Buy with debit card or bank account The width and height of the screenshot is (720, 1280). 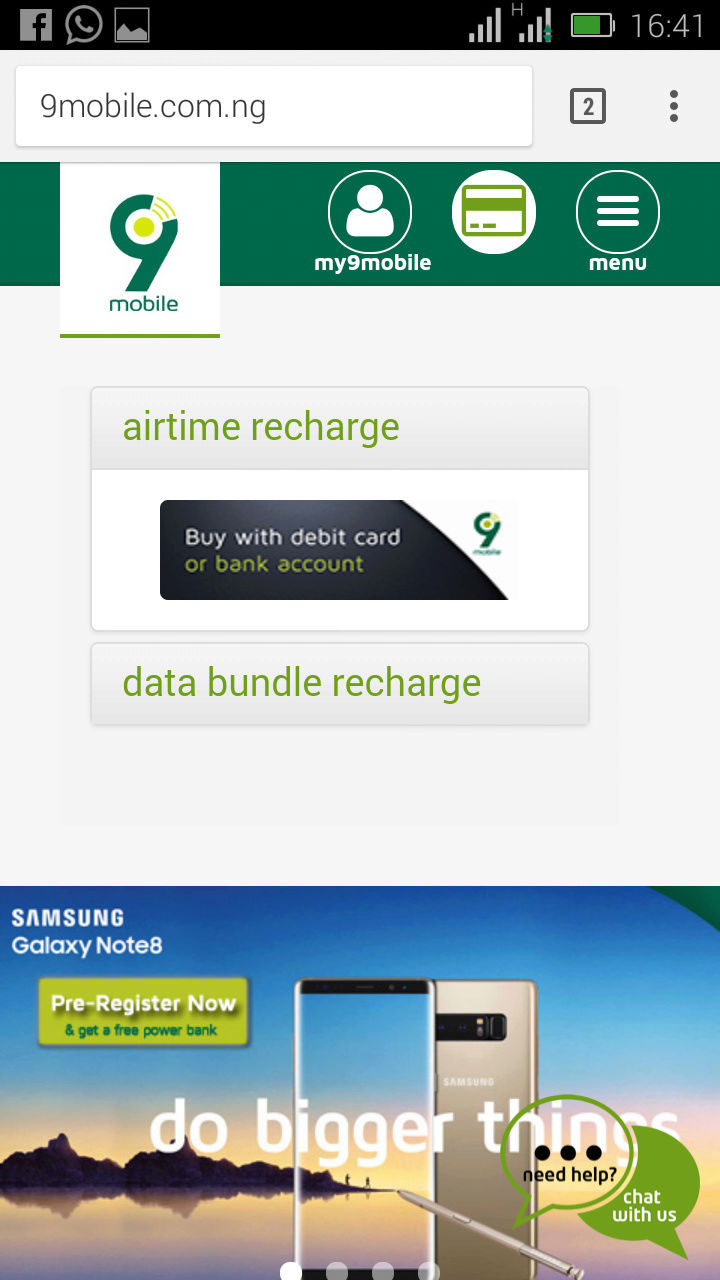click(338, 550)
